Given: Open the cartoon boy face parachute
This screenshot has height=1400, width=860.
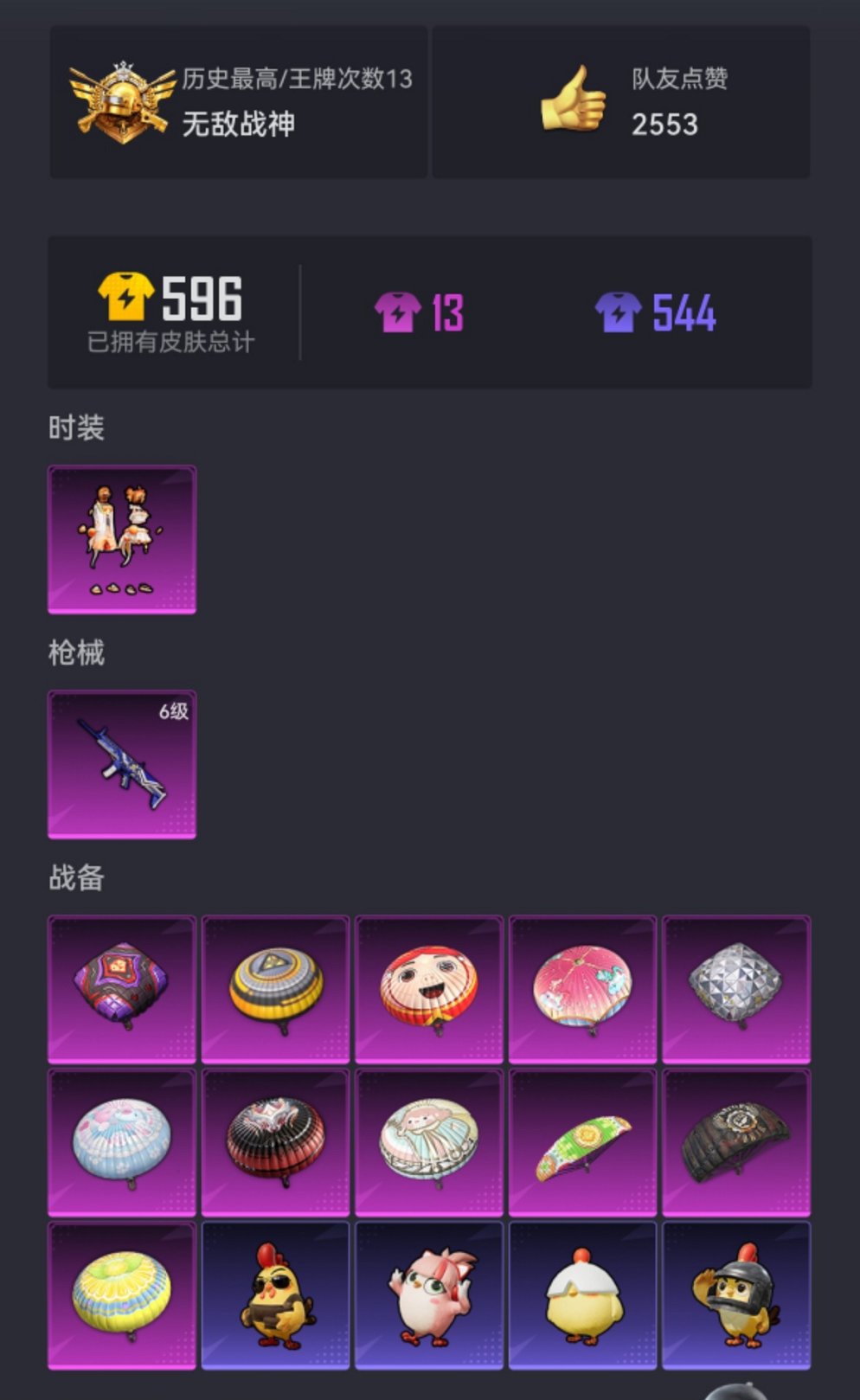Looking at the screenshot, I should (428, 989).
